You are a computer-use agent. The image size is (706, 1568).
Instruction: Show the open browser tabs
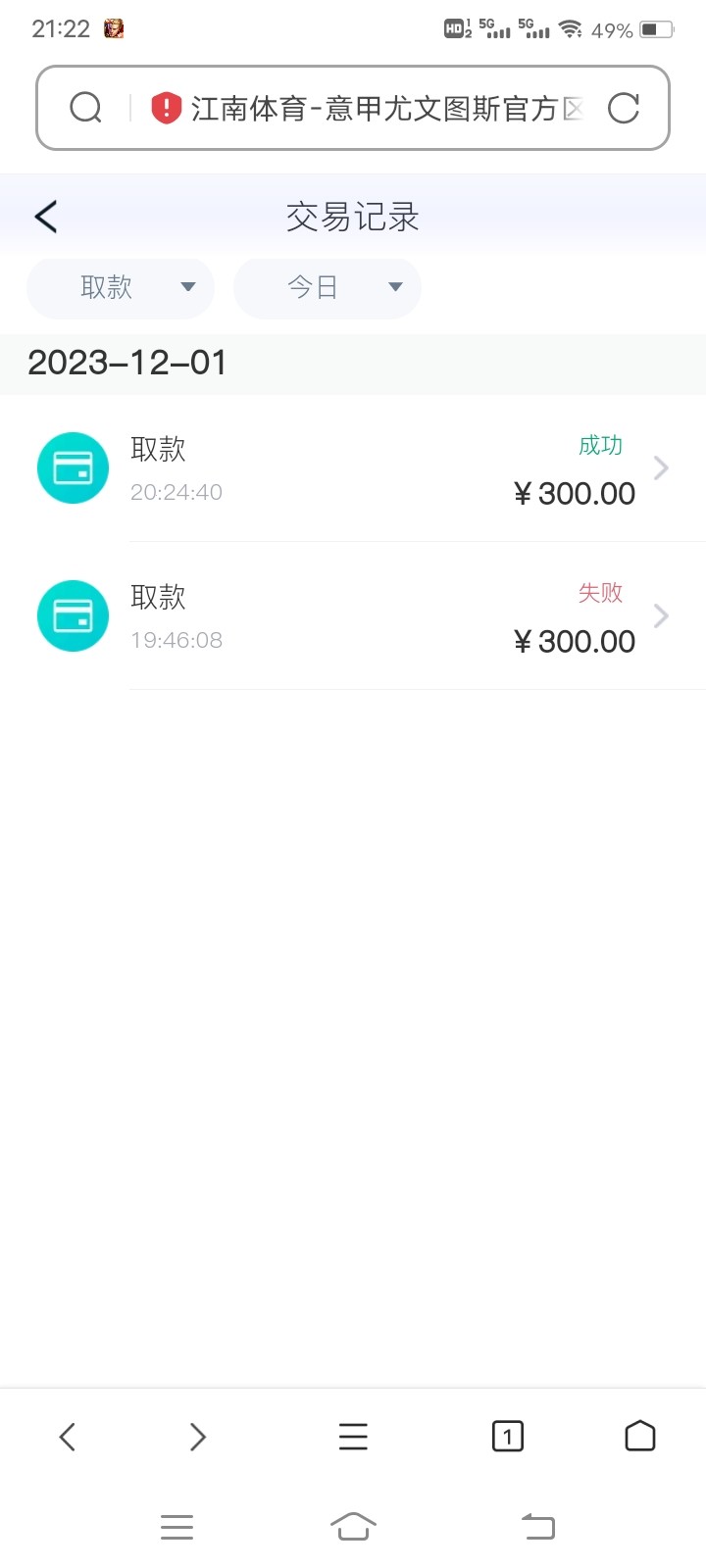[507, 1437]
